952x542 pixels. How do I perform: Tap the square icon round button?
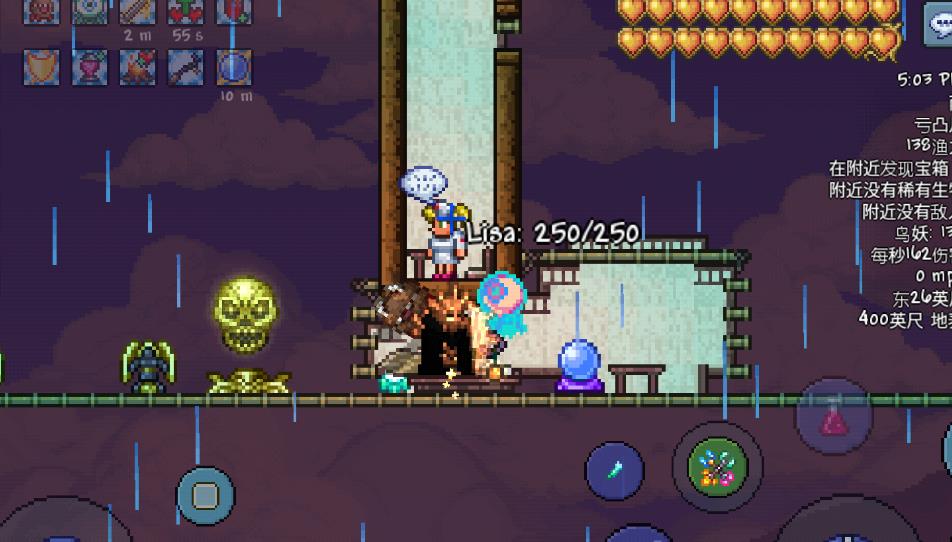click(205, 494)
